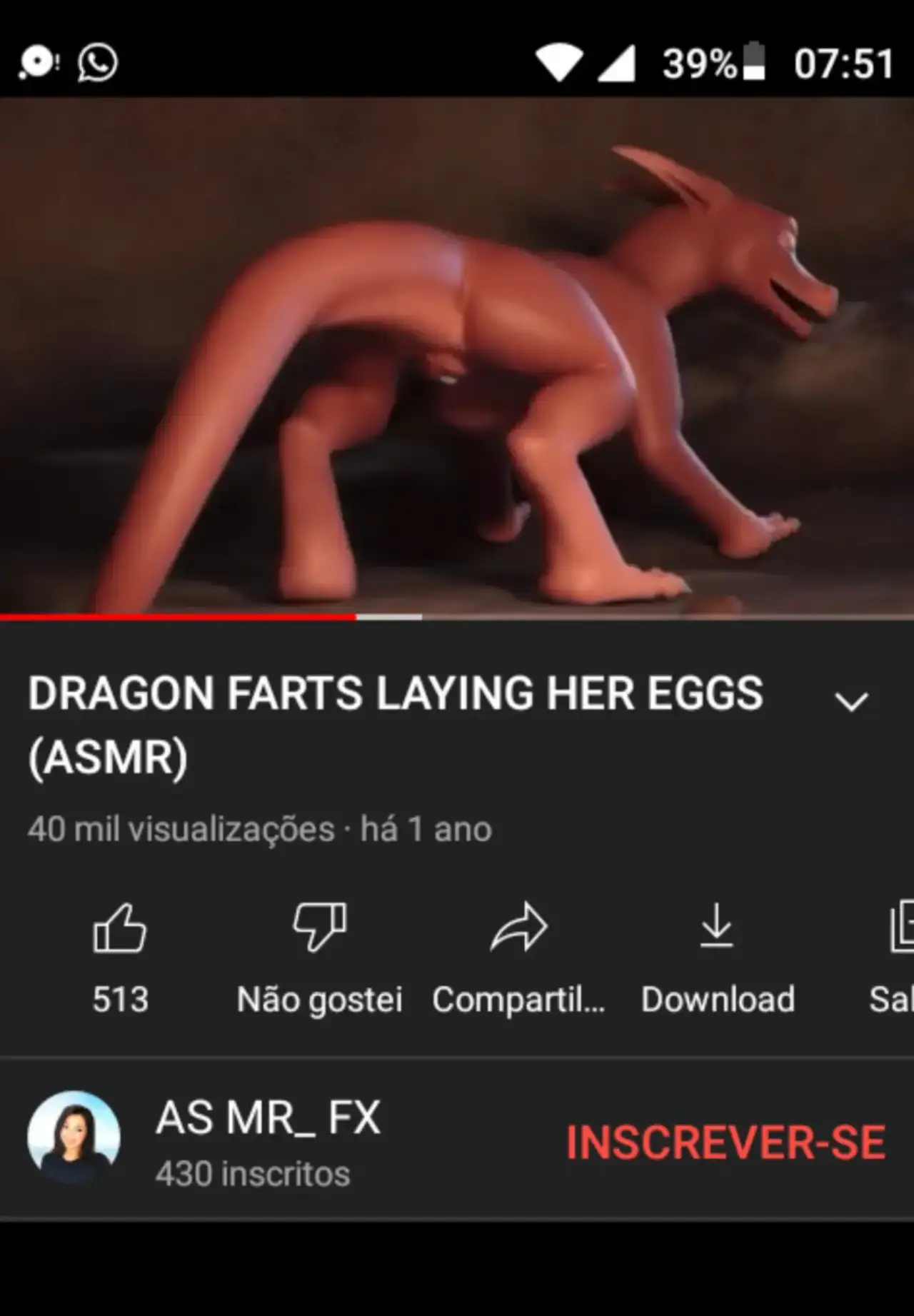This screenshot has width=914, height=1316.
Task: Expand the video description chevron
Action: (851, 701)
